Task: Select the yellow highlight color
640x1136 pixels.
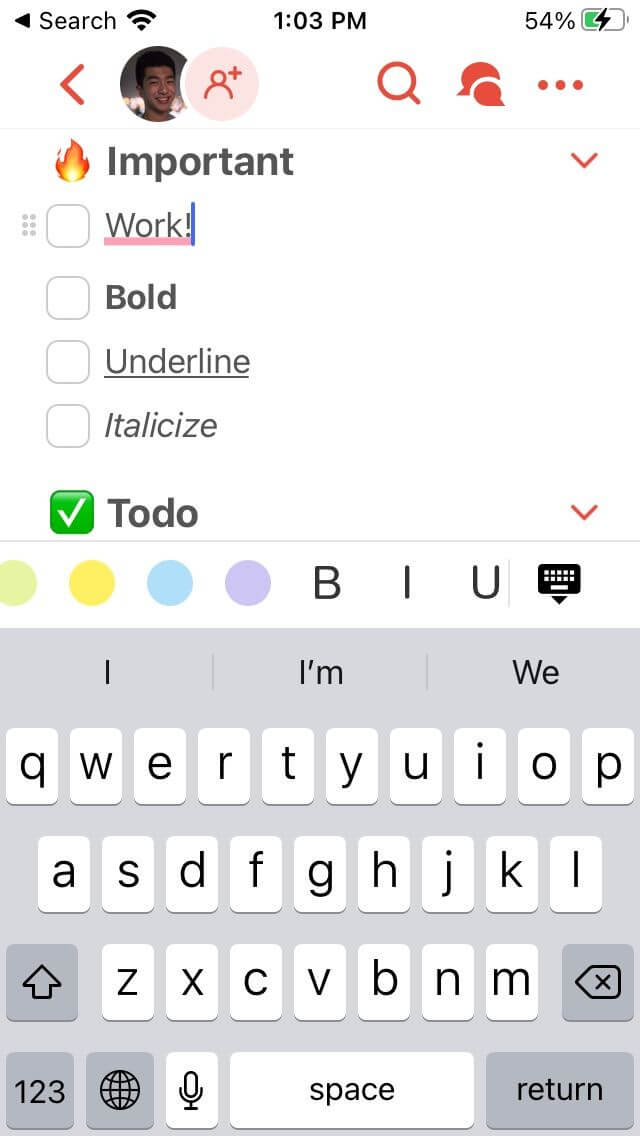Action: (x=91, y=582)
